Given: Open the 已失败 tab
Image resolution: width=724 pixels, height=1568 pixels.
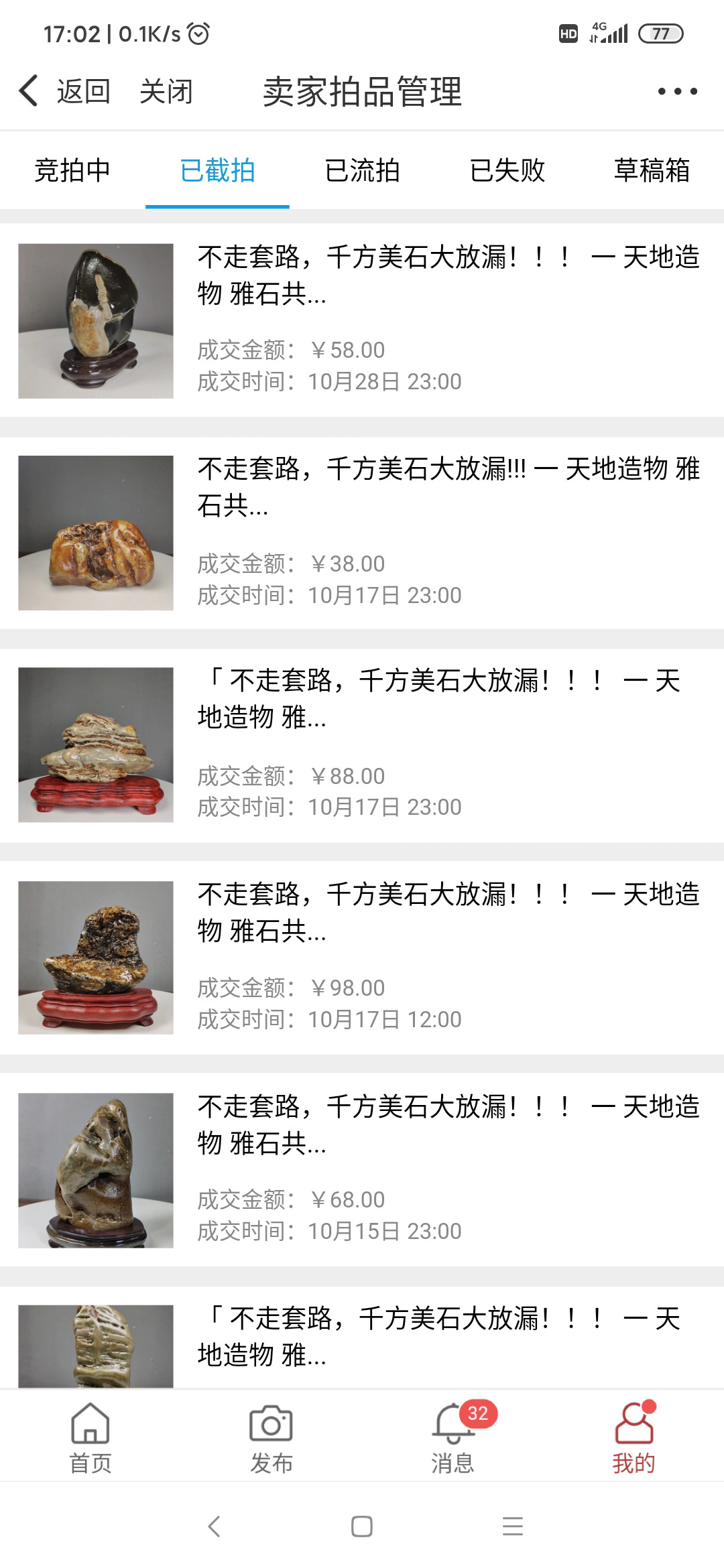Looking at the screenshot, I should point(507,170).
